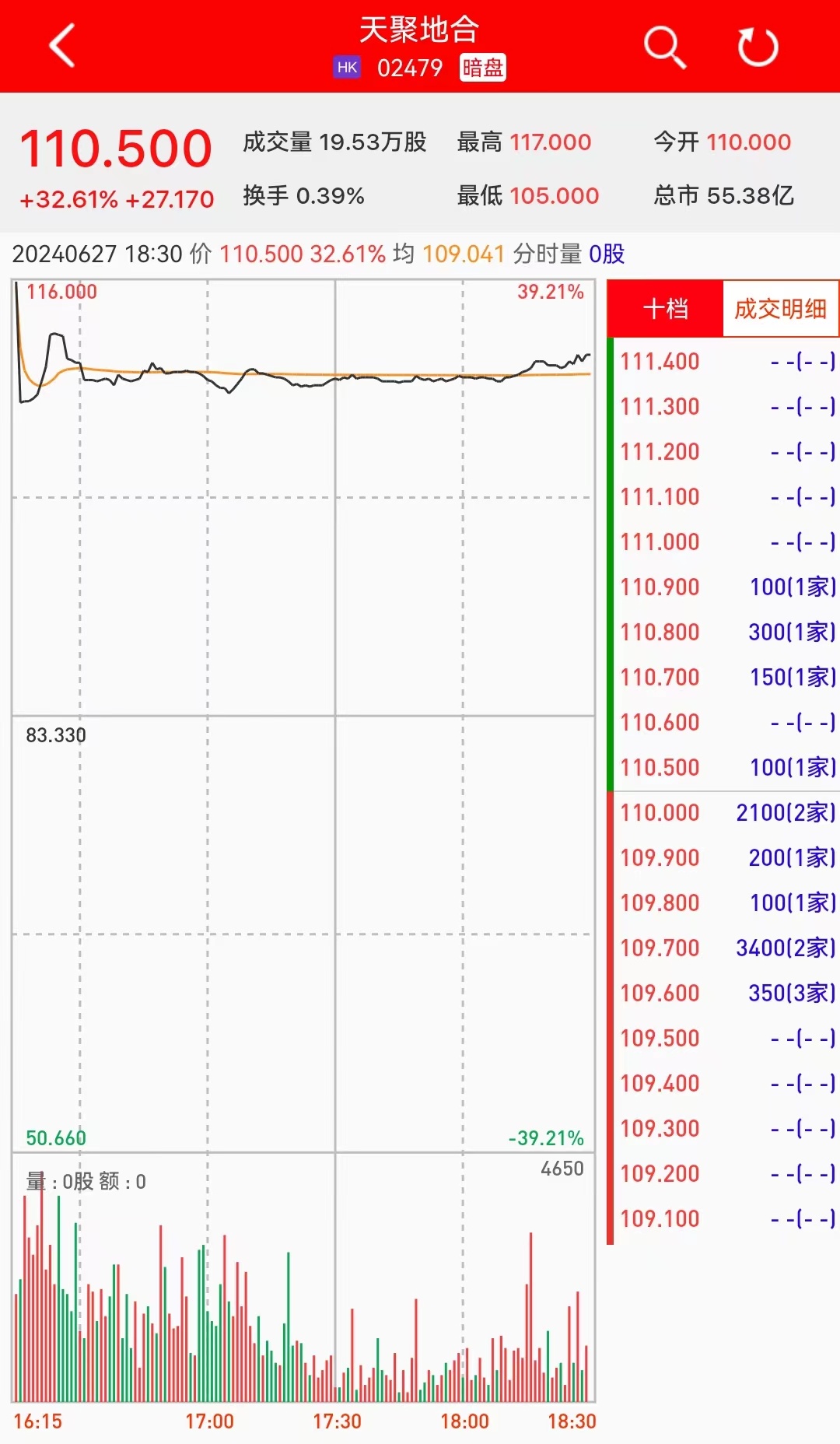This screenshot has width=840, height=1444.
Task: Go back using the top-left arrow
Action: click(x=62, y=46)
